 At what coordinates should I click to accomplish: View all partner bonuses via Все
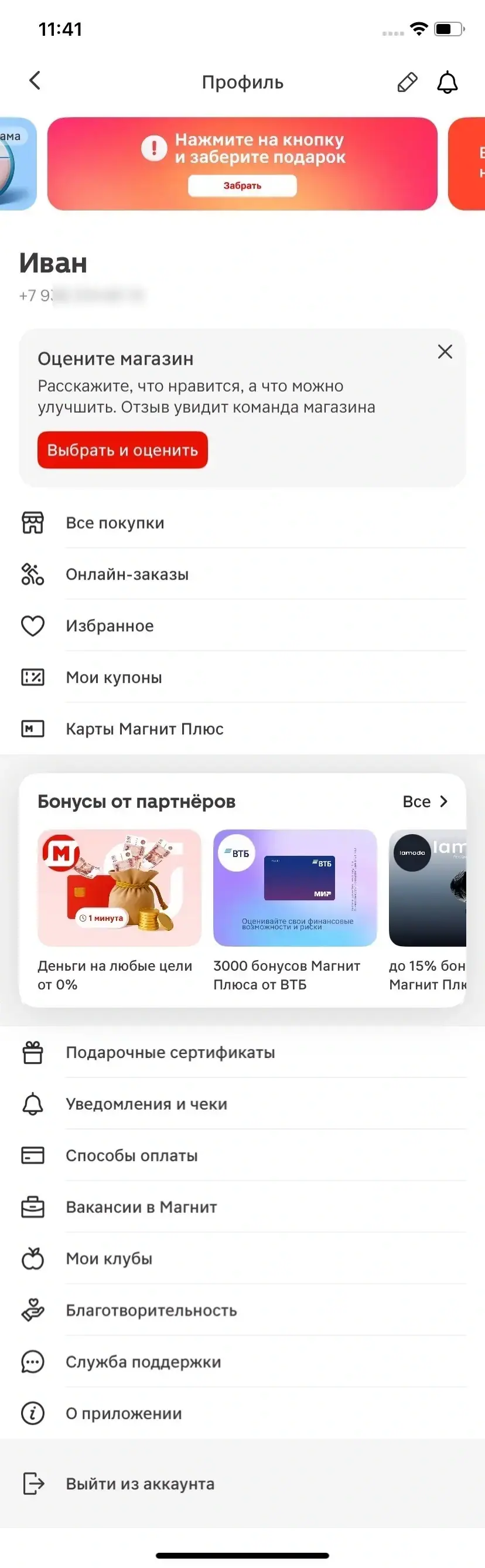[x=425, y=802]
